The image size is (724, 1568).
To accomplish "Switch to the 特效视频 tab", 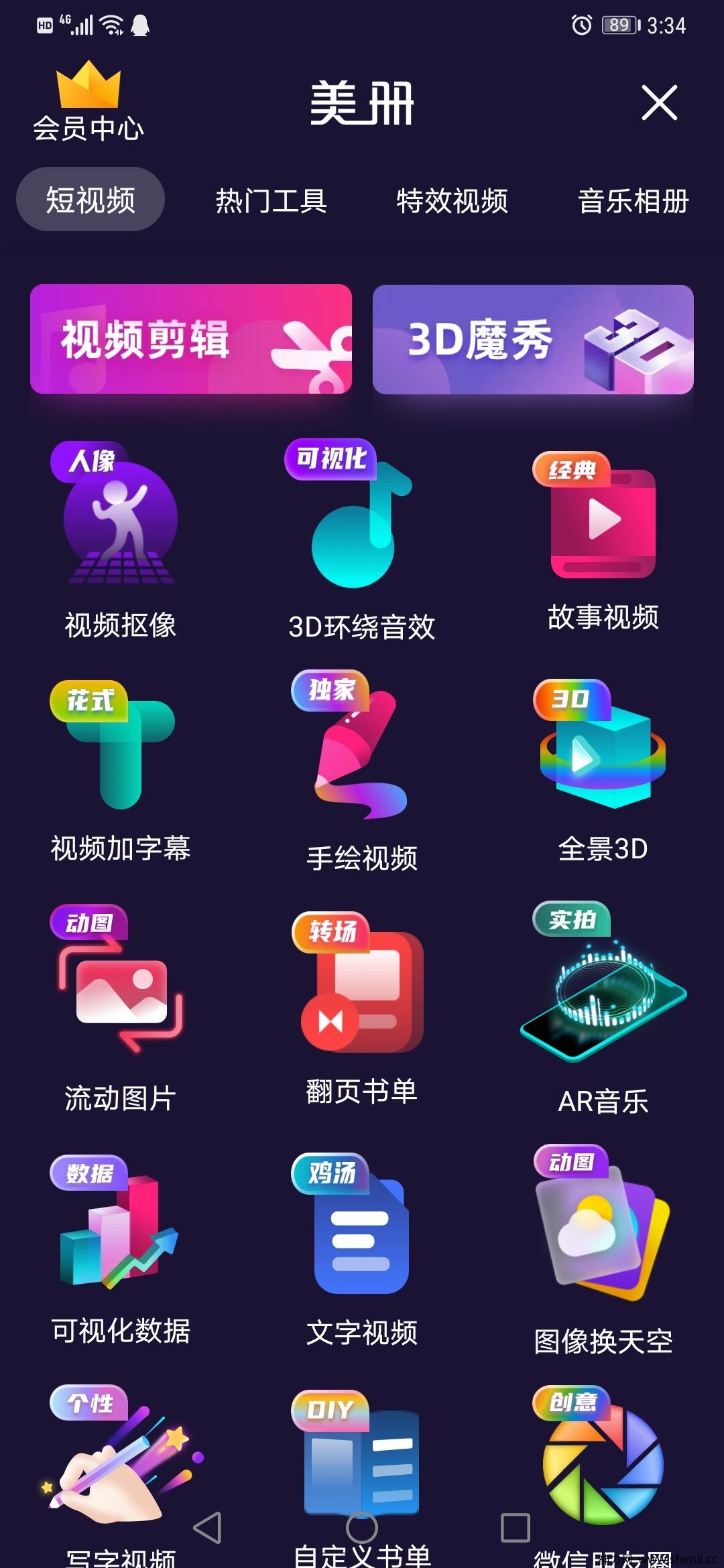I will coord(452,200).
